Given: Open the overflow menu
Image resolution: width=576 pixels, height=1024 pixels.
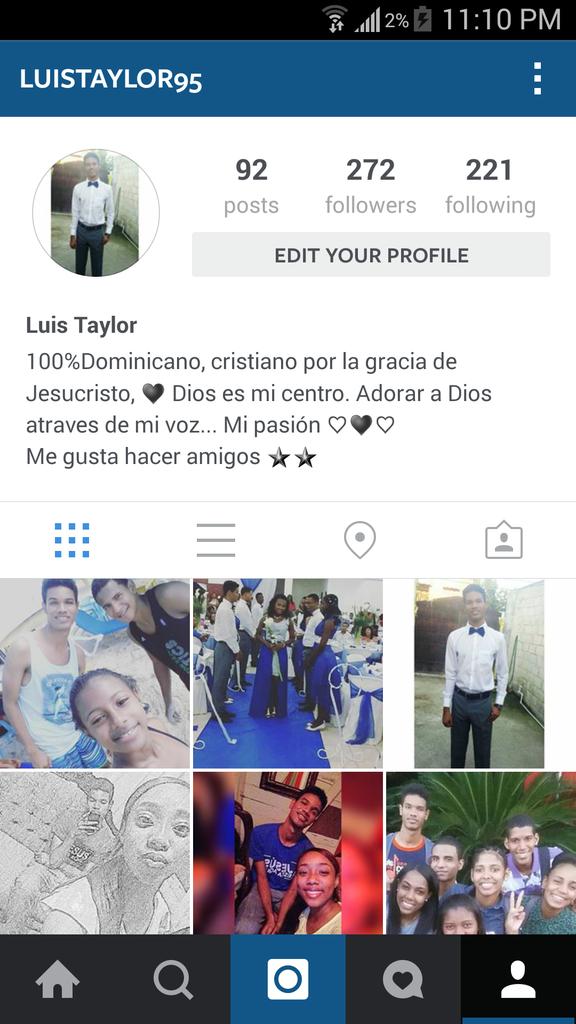Looking at the screenshot, I should click(537, 79).
